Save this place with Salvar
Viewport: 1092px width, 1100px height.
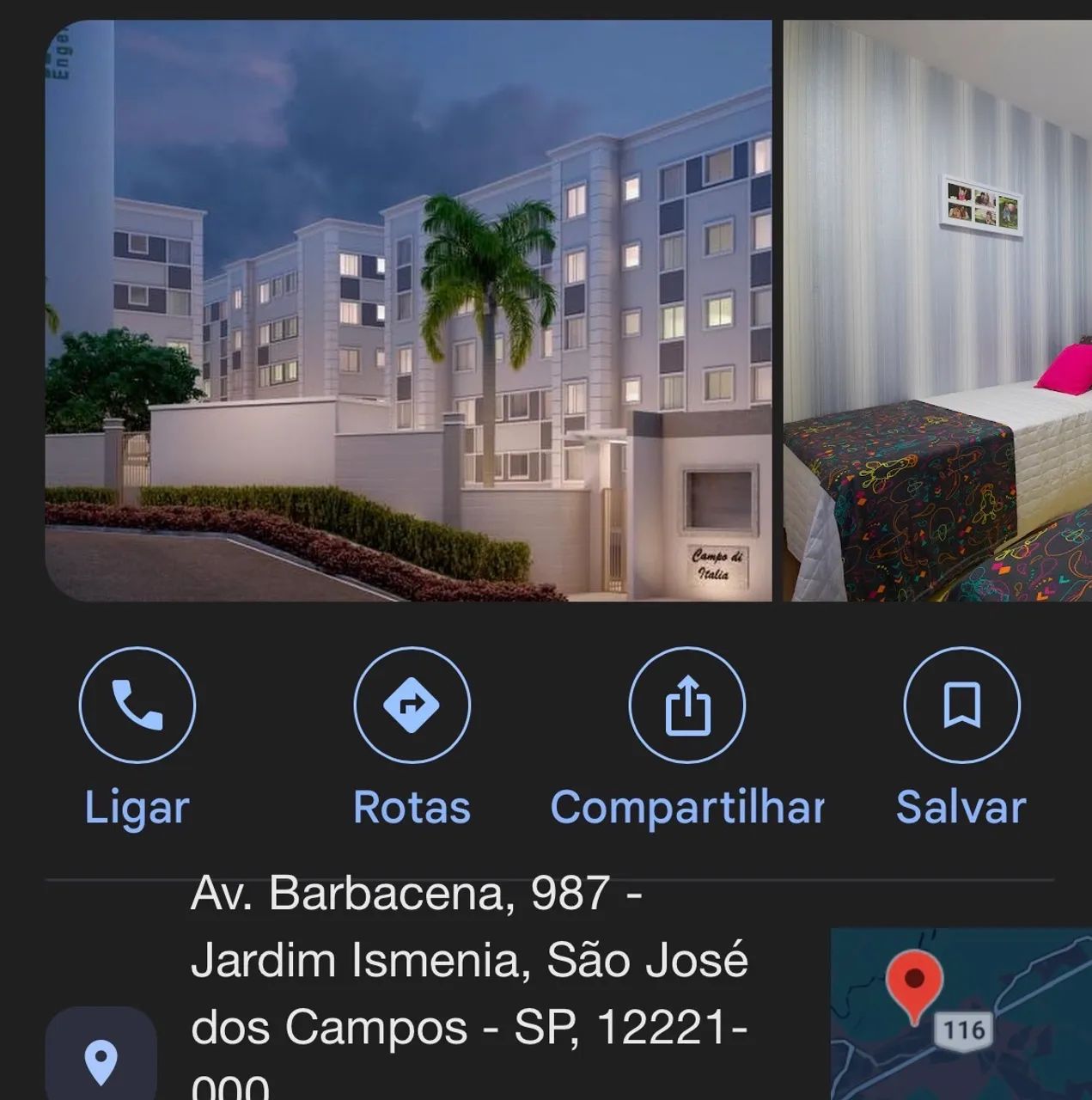pos(962,706)
